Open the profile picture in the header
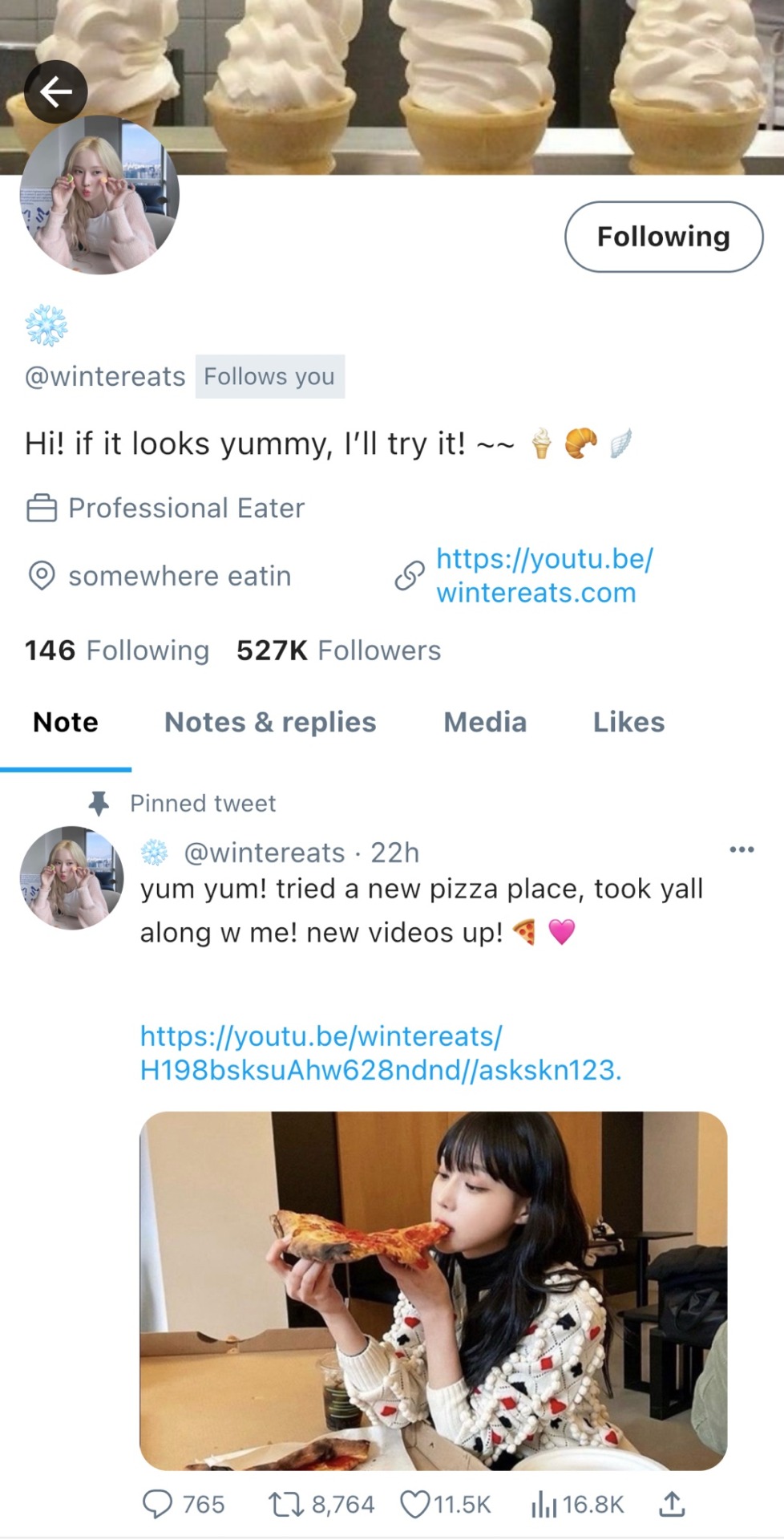 [99, 195]
